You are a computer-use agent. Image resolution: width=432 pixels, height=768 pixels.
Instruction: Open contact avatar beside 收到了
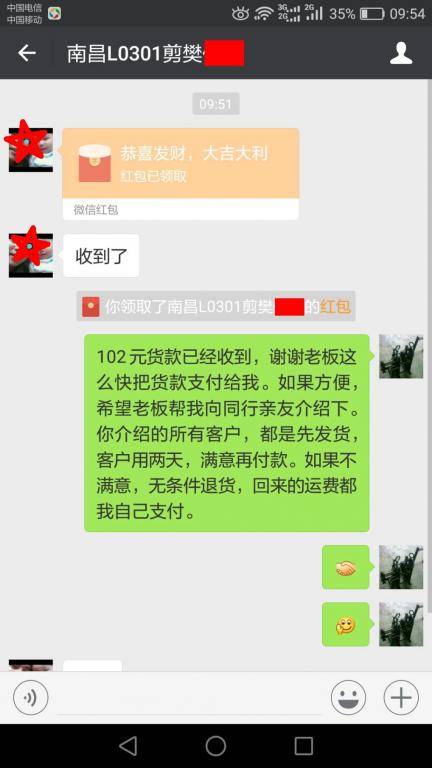click(x=31, y=255)
